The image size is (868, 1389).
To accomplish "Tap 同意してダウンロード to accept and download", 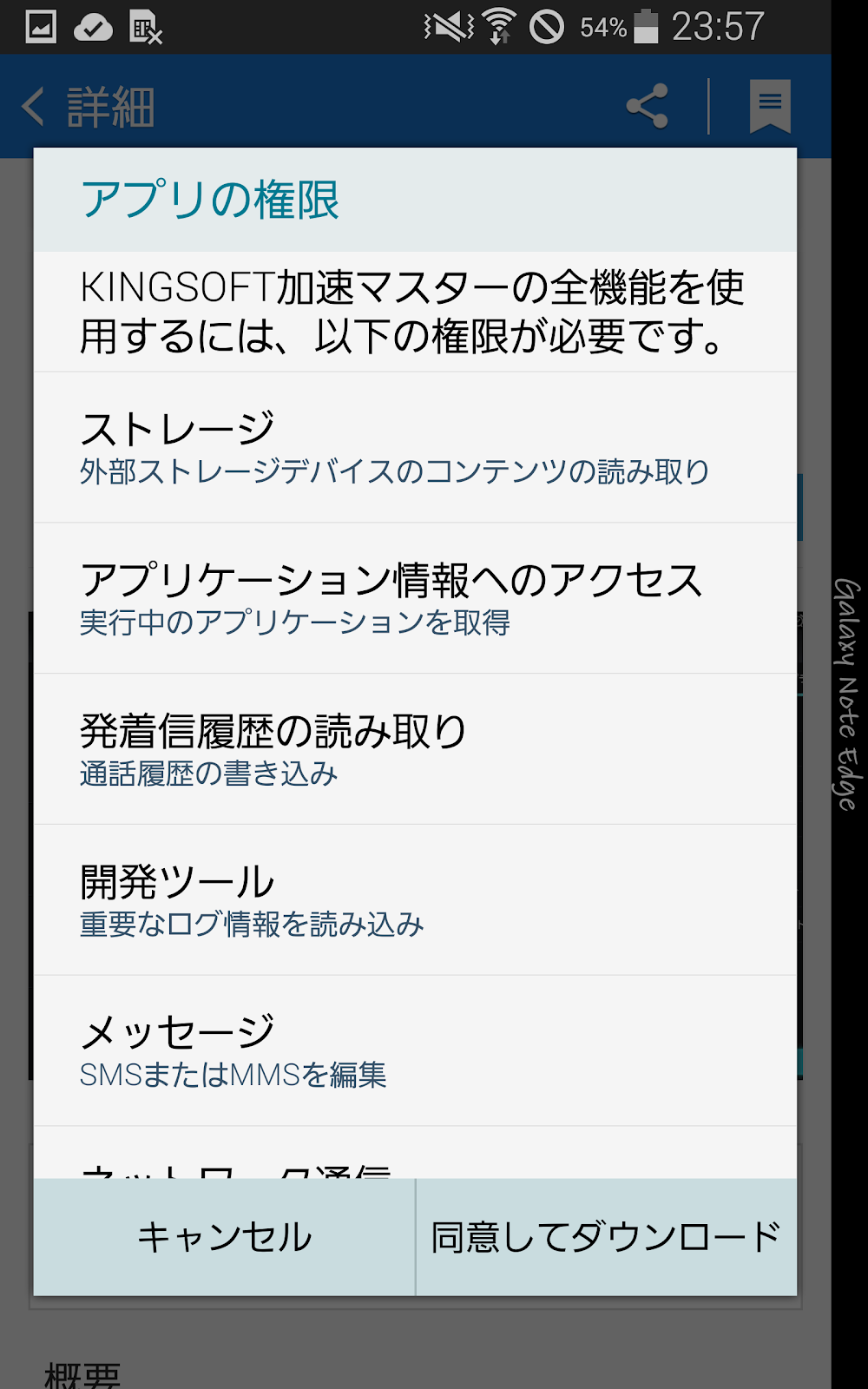I will pyautogui.click(x=607, y=1237).
